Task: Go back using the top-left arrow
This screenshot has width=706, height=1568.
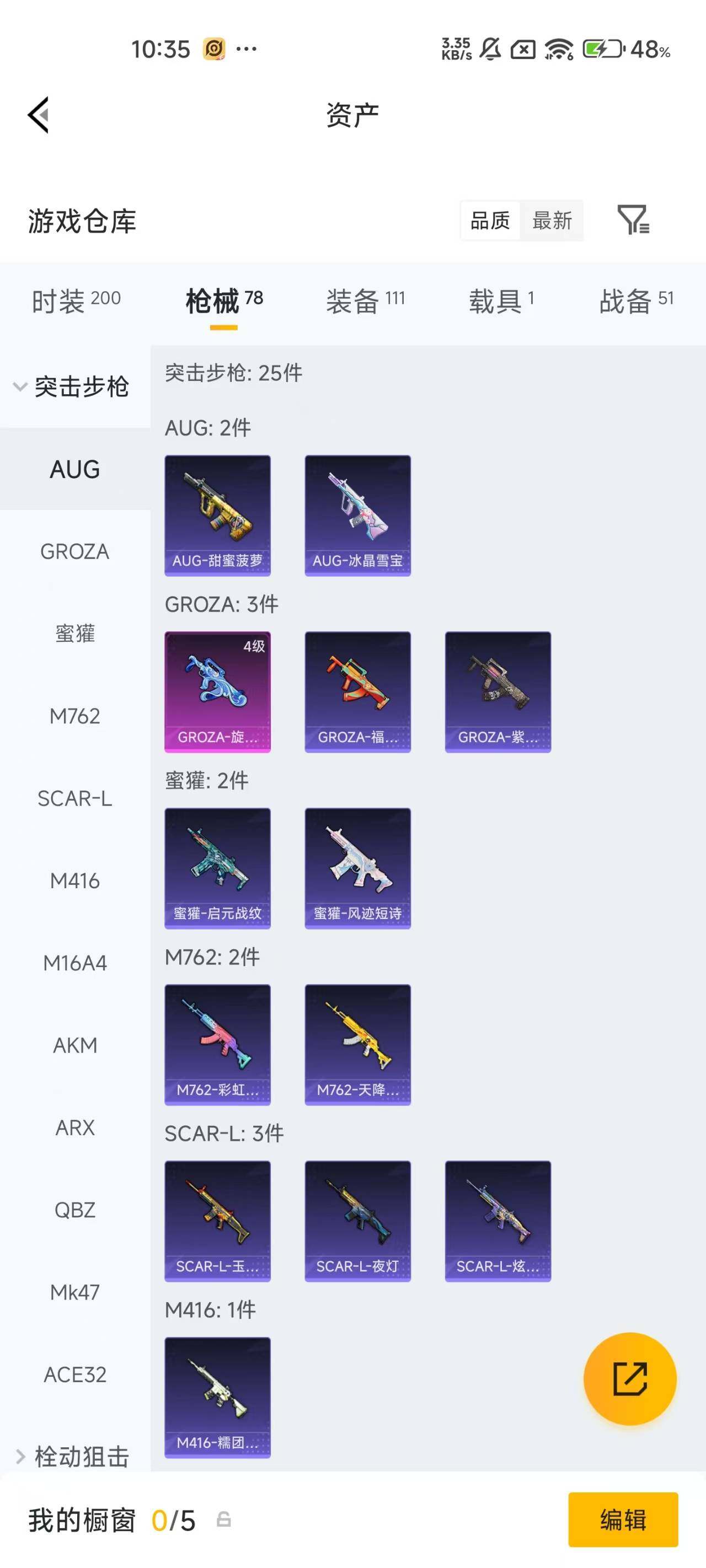Action: [38, 115]
